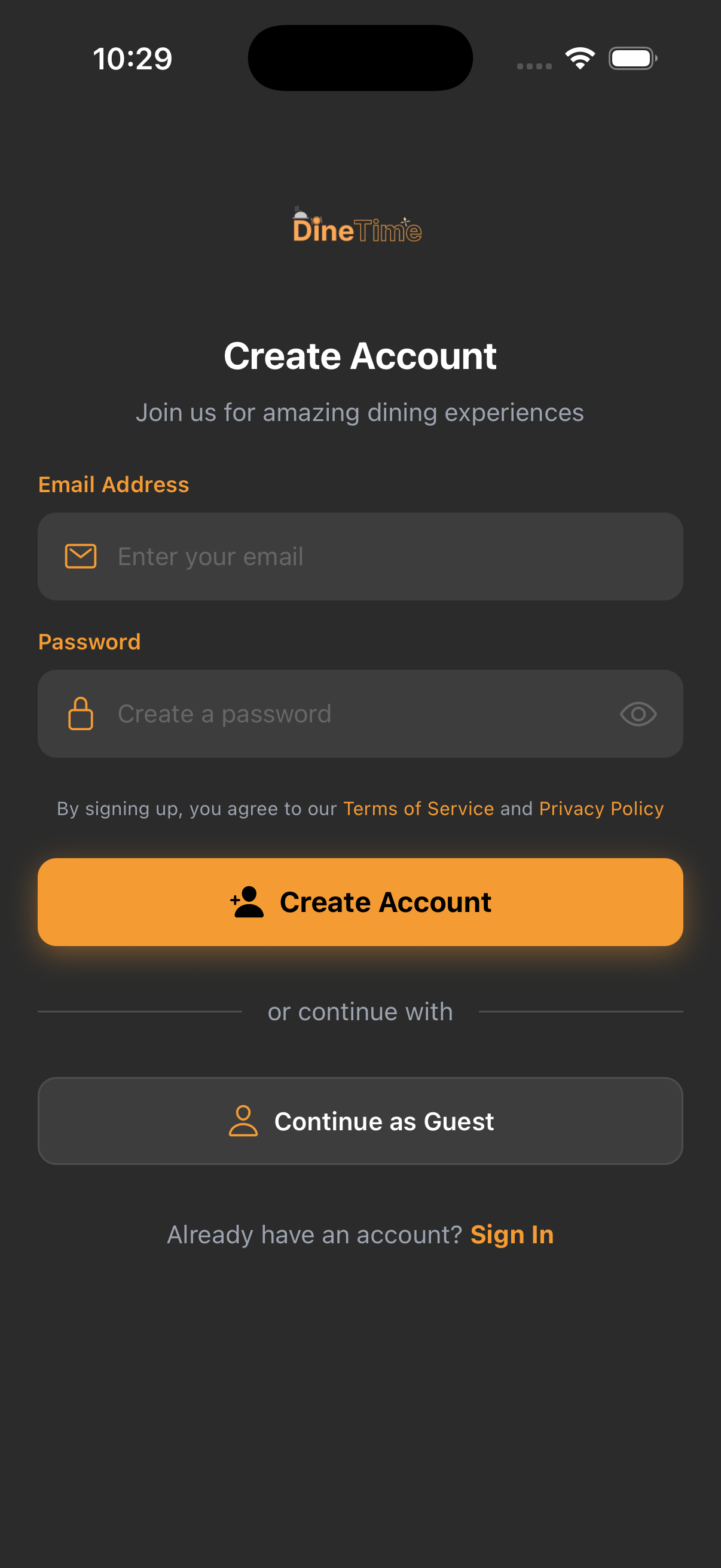
Task: Toggle password visibility with the eye icon
Action: tap(638, 713)
